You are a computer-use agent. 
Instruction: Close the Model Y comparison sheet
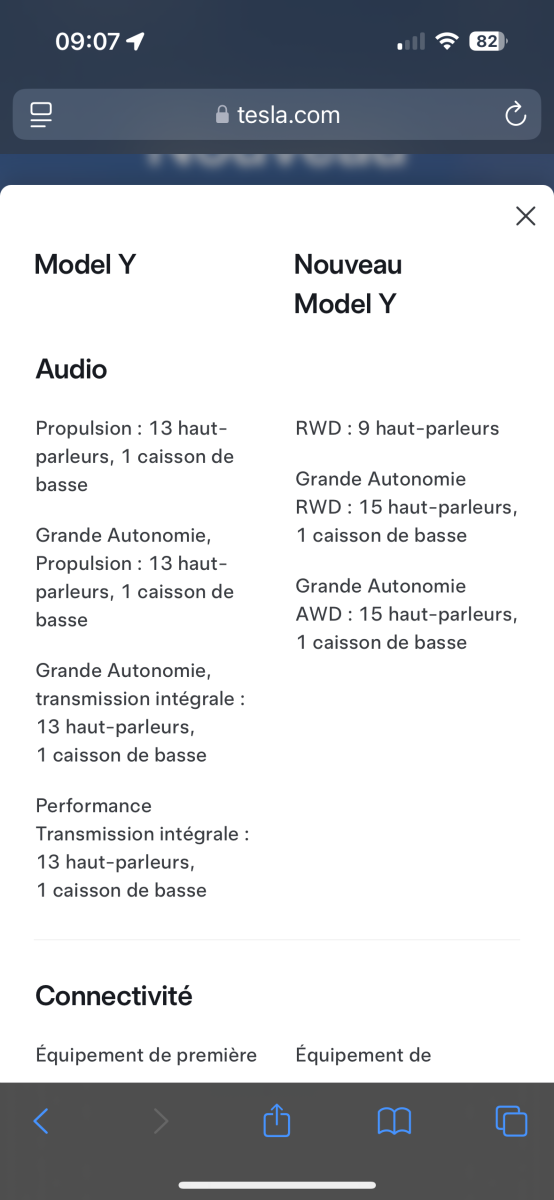click(525, 216)
